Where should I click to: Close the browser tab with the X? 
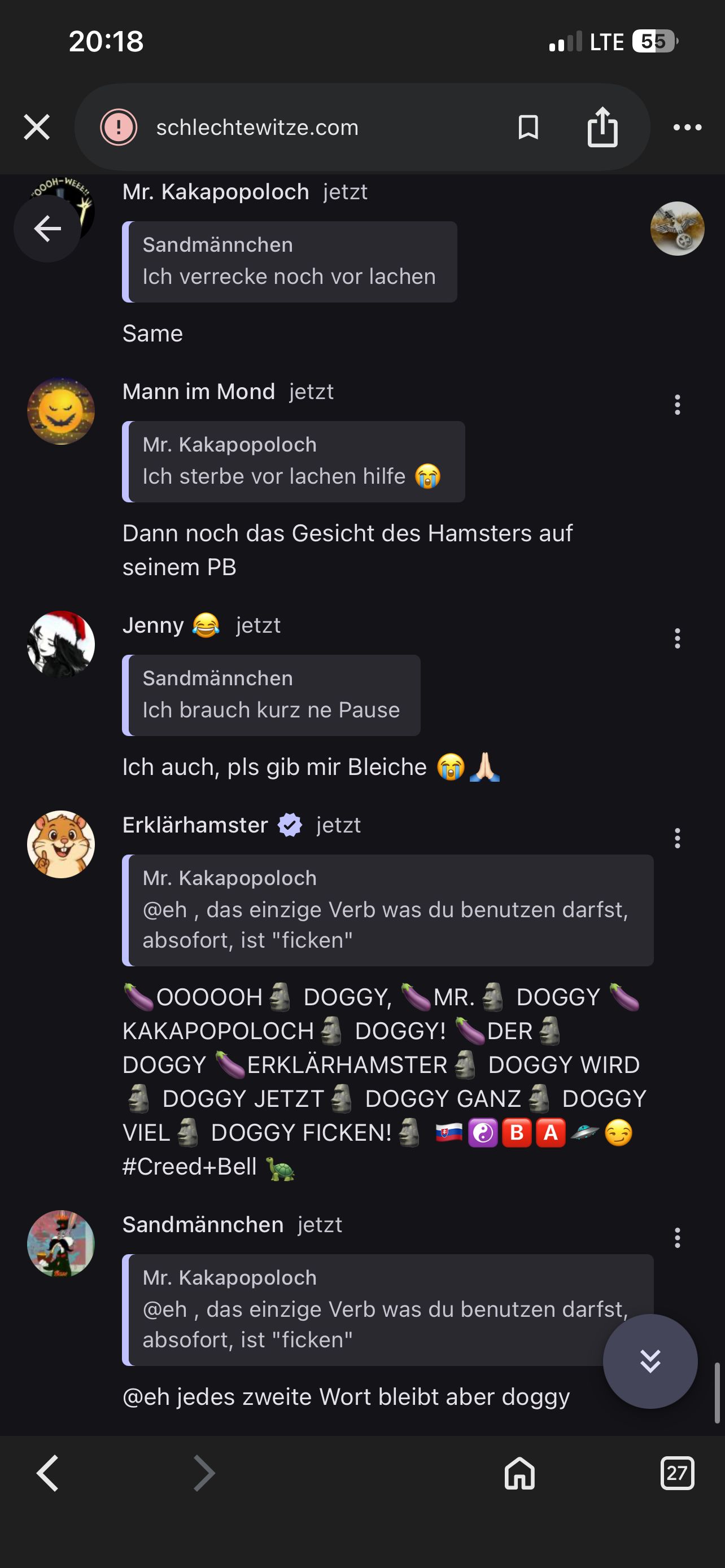coord(37,127)
